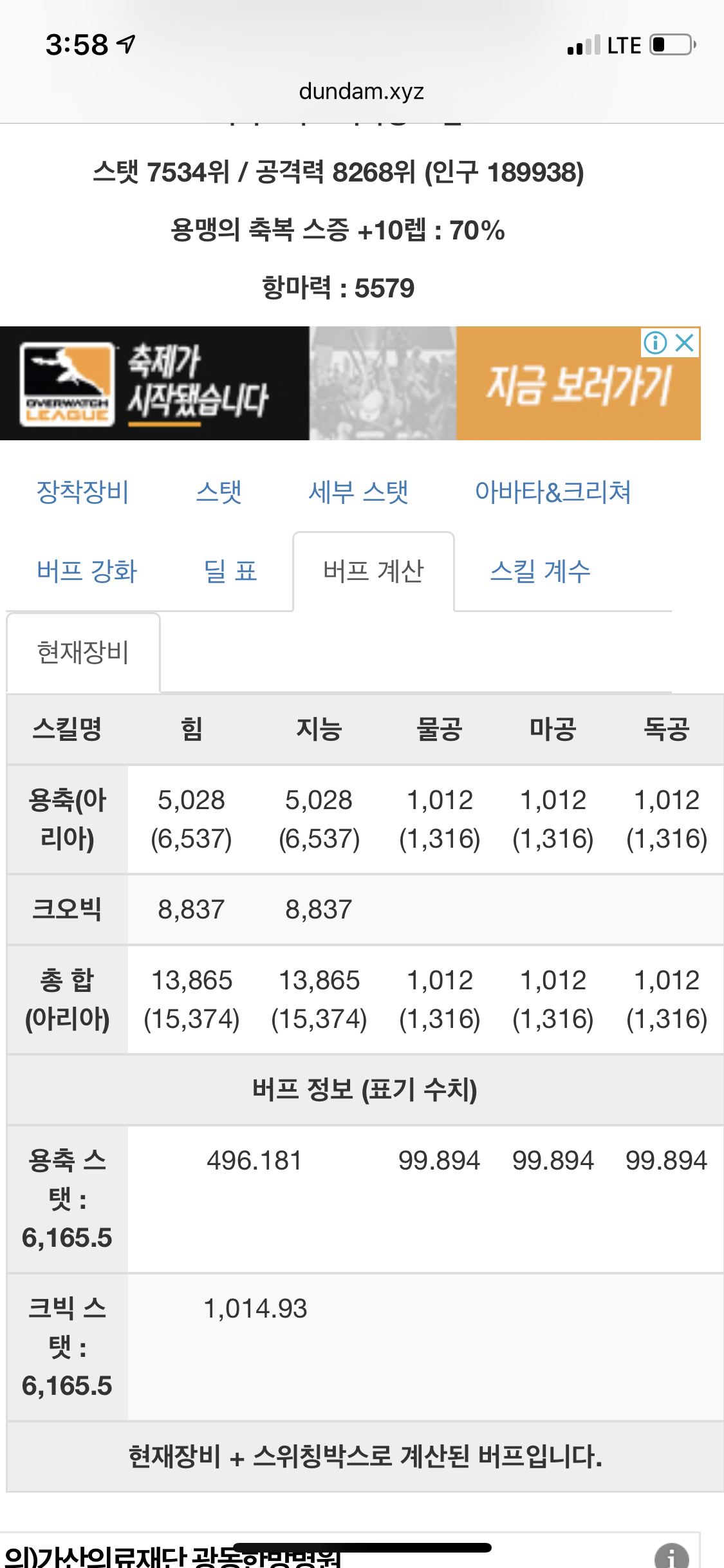Tap the 현재장비 sub-tab
Viewport: 724px width, 1568px height.
(83, 652)
